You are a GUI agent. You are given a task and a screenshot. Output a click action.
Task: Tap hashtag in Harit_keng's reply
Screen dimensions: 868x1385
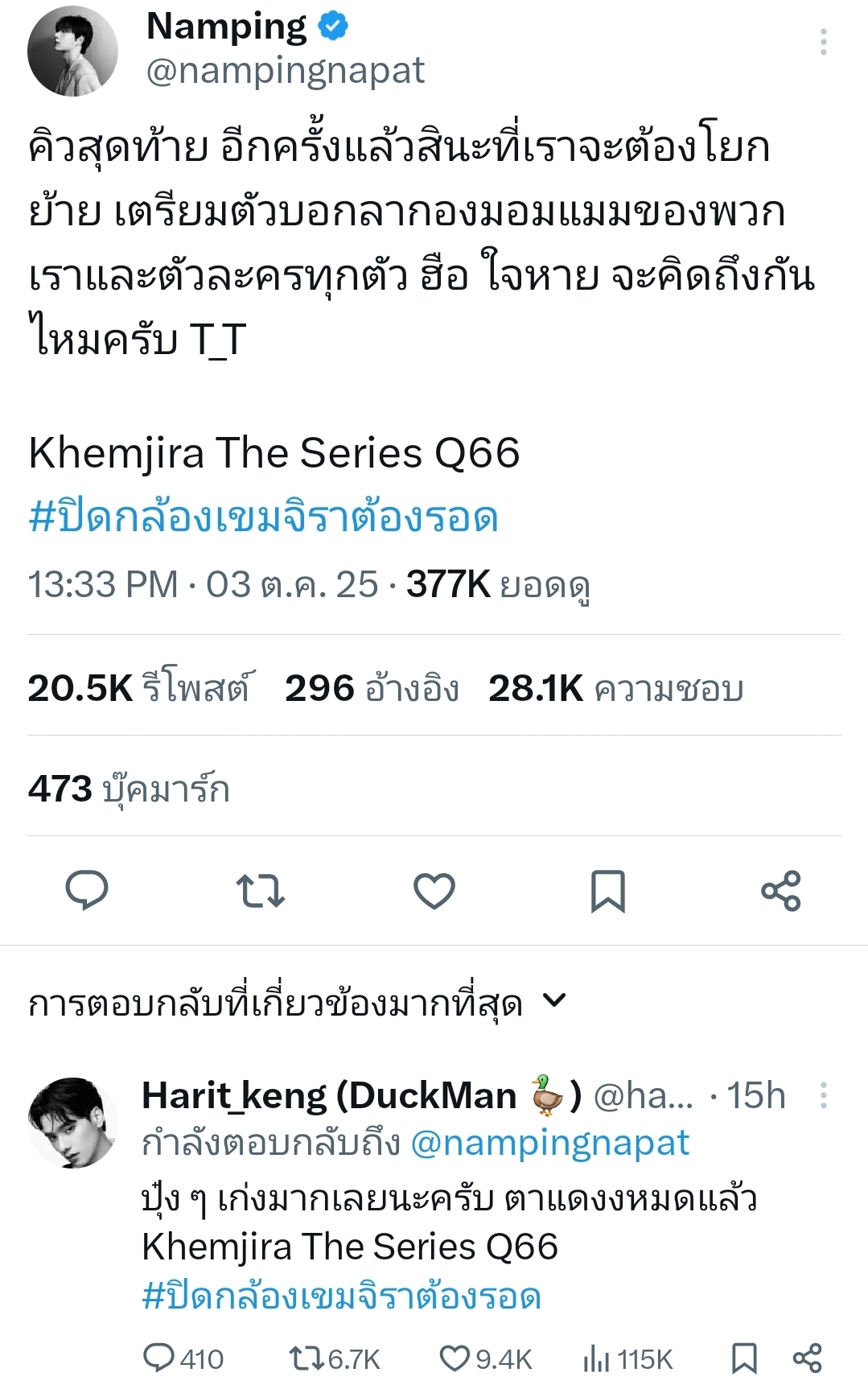(341, 1296)
